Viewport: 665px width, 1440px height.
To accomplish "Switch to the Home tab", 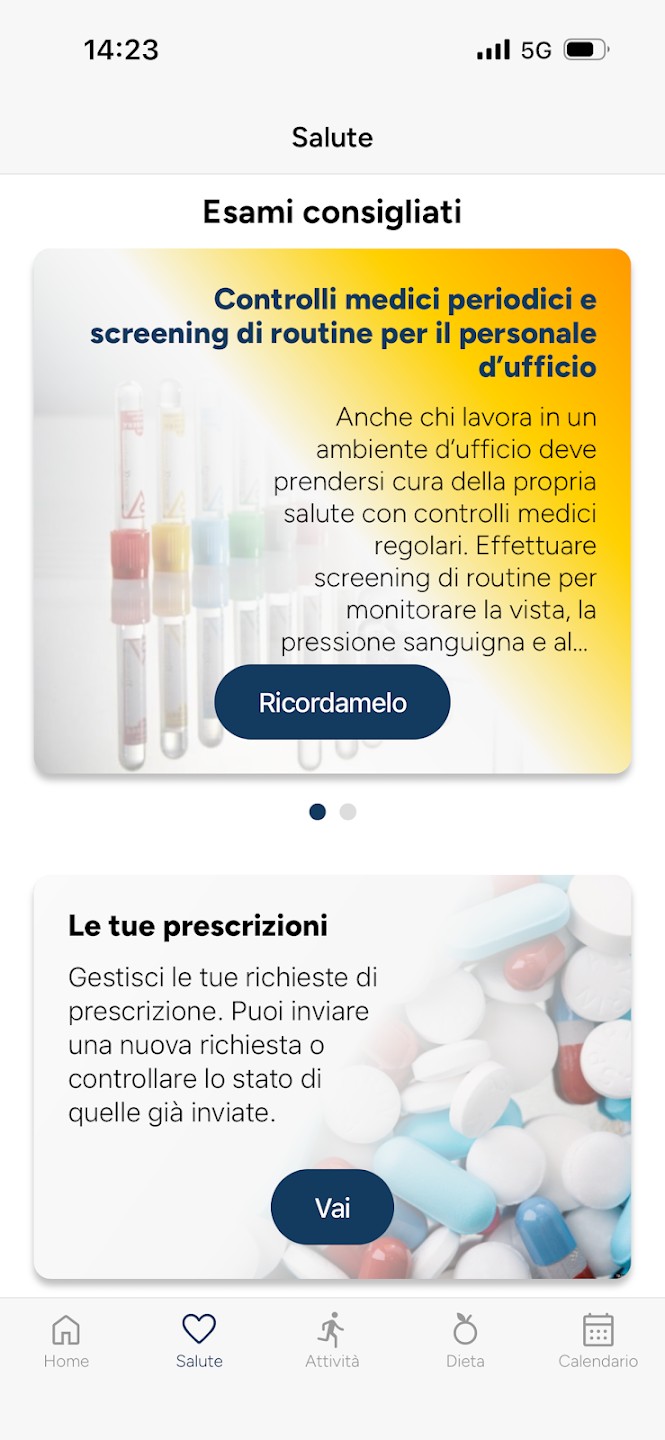I will pos(66,1341).
